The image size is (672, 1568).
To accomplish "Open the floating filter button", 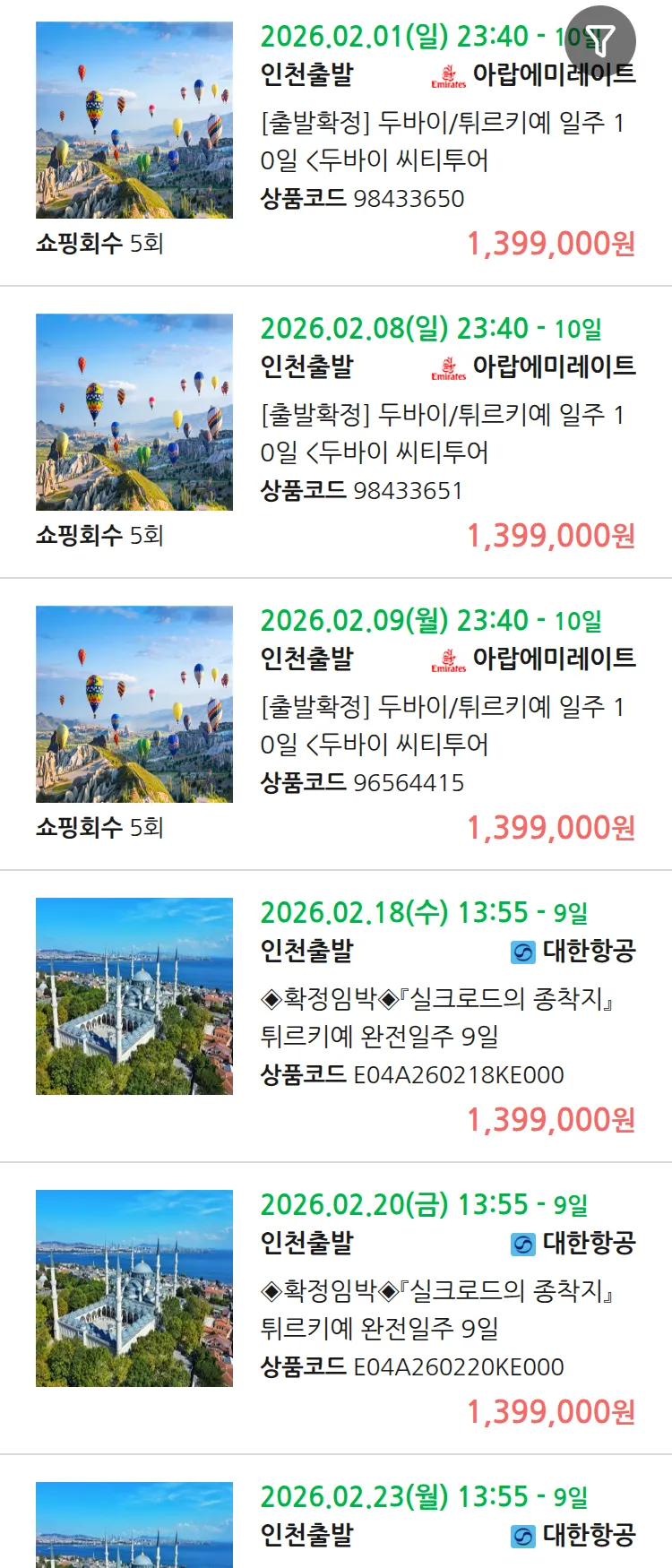I will coord(600,40).
